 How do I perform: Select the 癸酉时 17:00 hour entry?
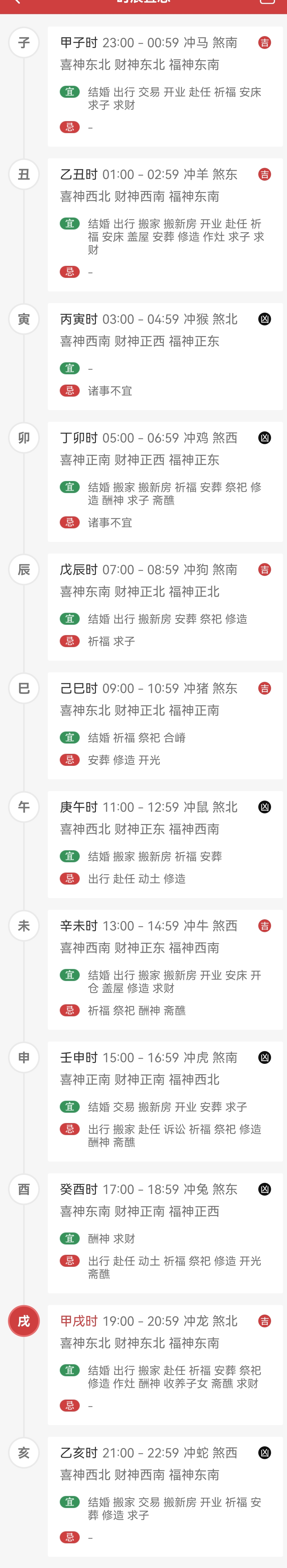pyautogui.click(x=164, y=1233)
